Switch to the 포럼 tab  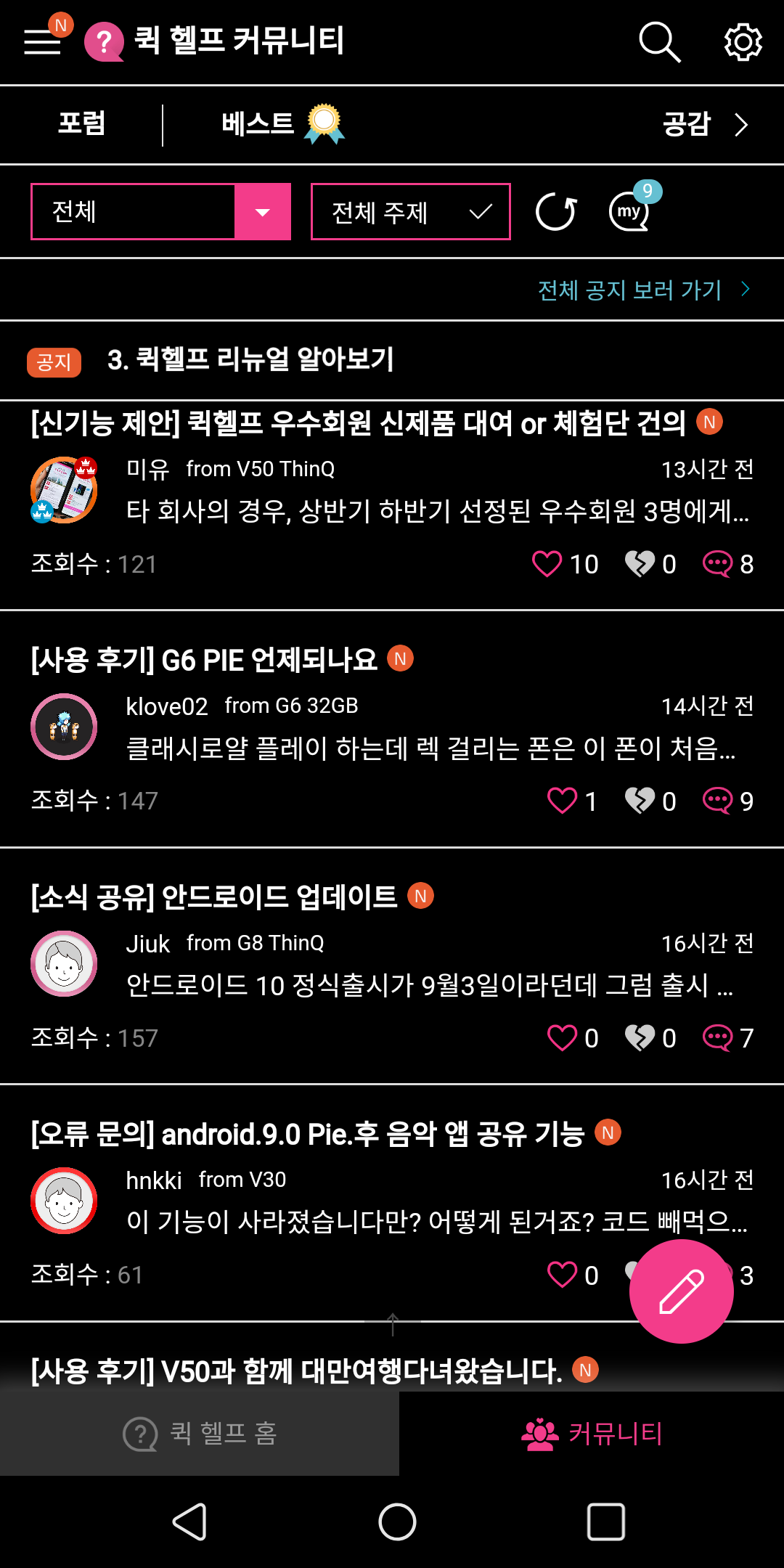[82, 124]
